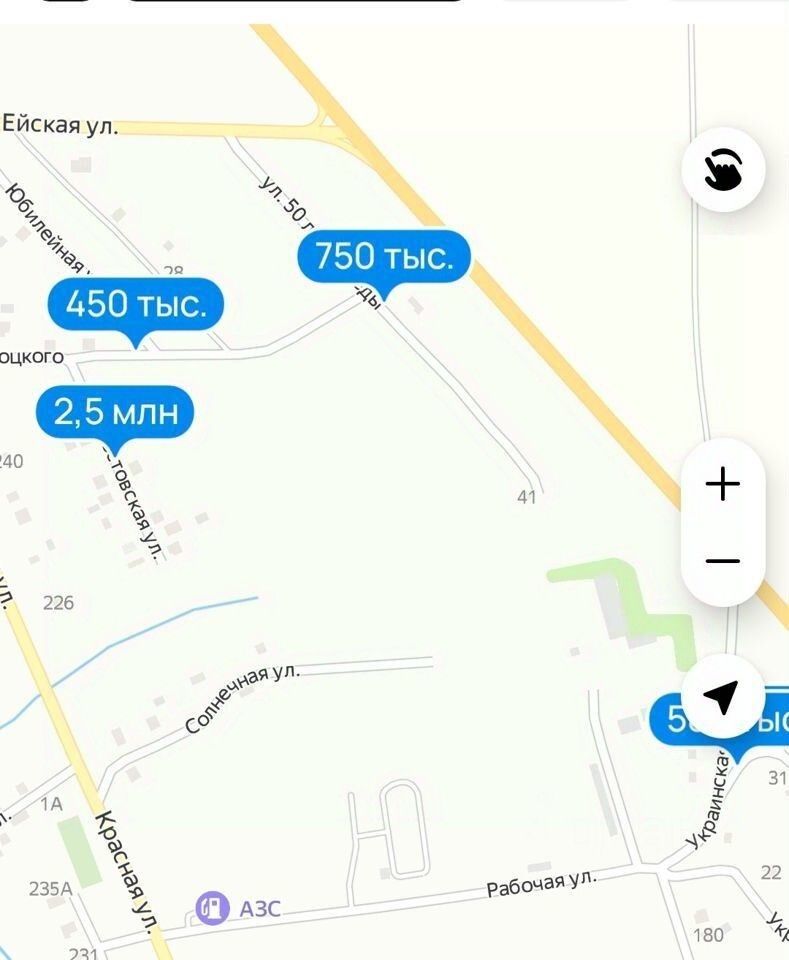This screenshot has height=960, width=789.
Task: Open the 750 тыс. listing marker
Action: [x=384, y=257]
